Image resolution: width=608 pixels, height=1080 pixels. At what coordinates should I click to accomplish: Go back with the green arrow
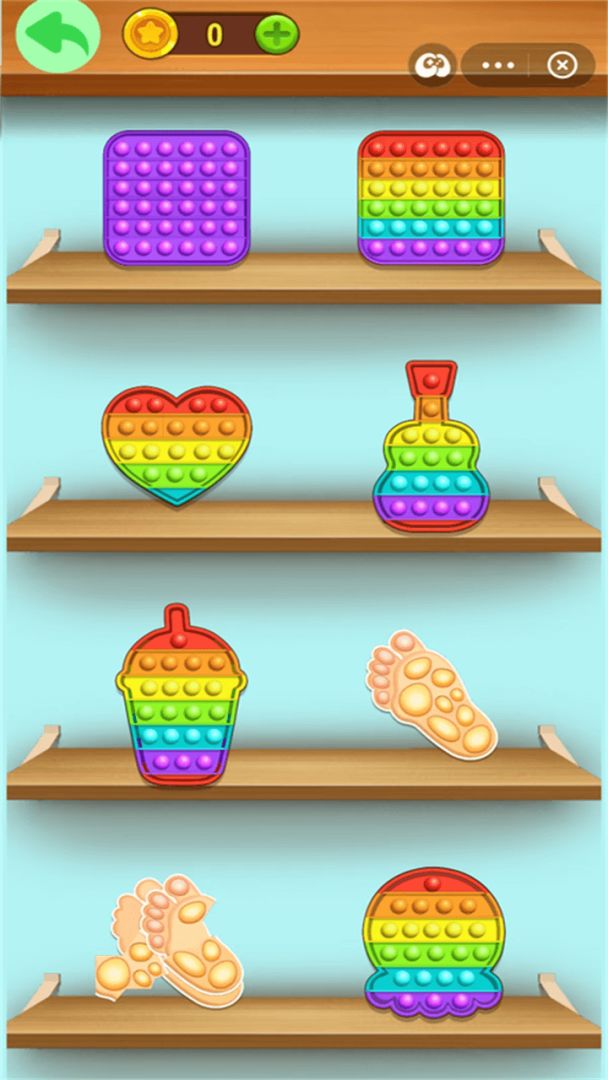(58, 36)
